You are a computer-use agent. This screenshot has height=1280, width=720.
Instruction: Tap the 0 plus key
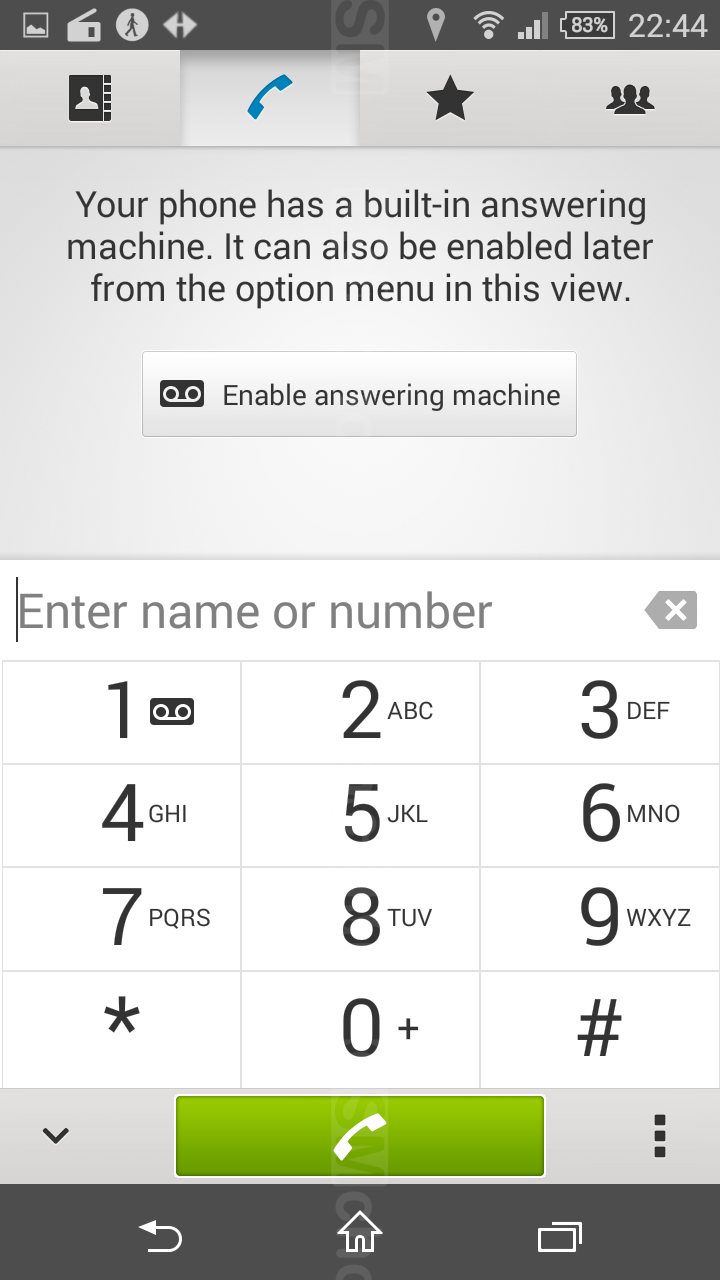360,1030
